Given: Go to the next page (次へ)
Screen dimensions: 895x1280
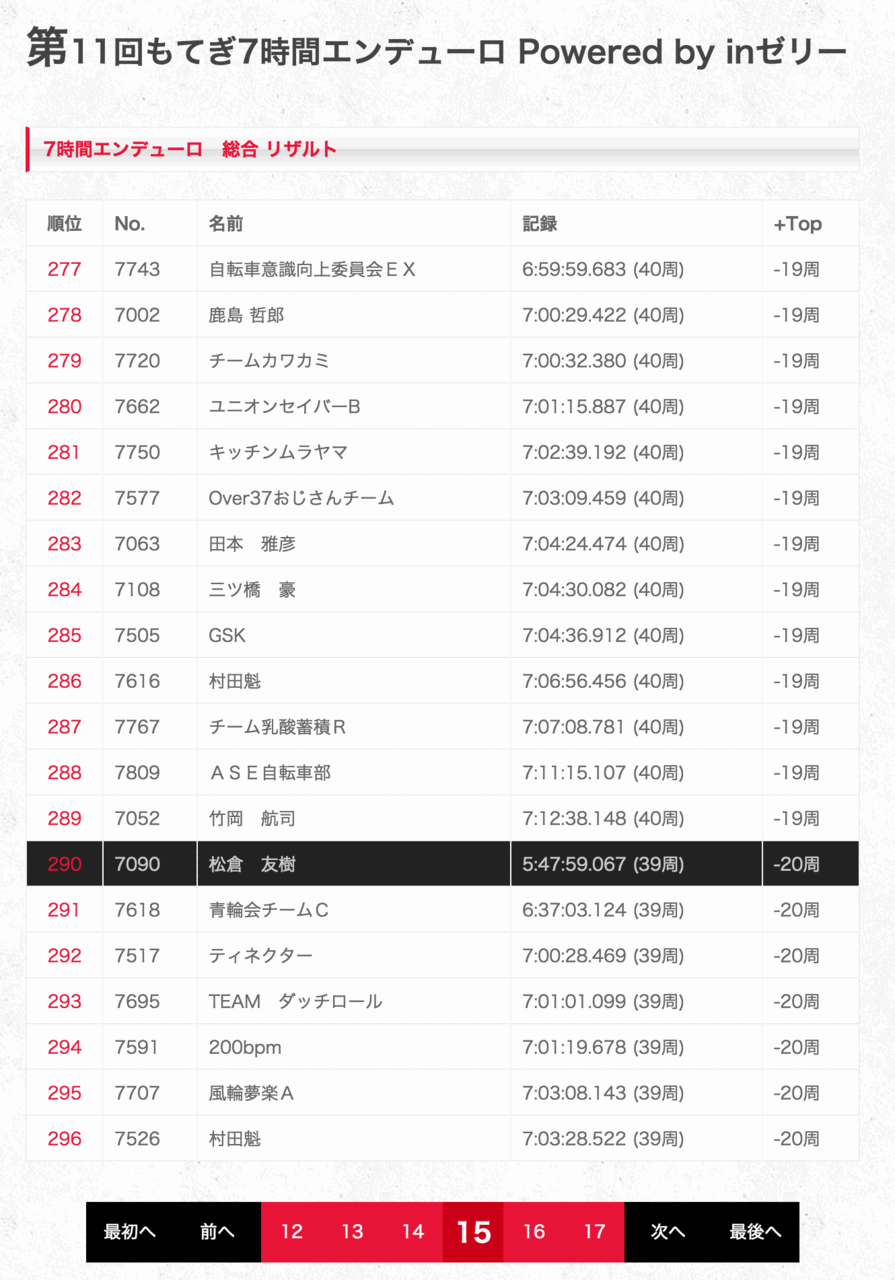Looking at the screenshot, I should click(x=668, y=1232).
